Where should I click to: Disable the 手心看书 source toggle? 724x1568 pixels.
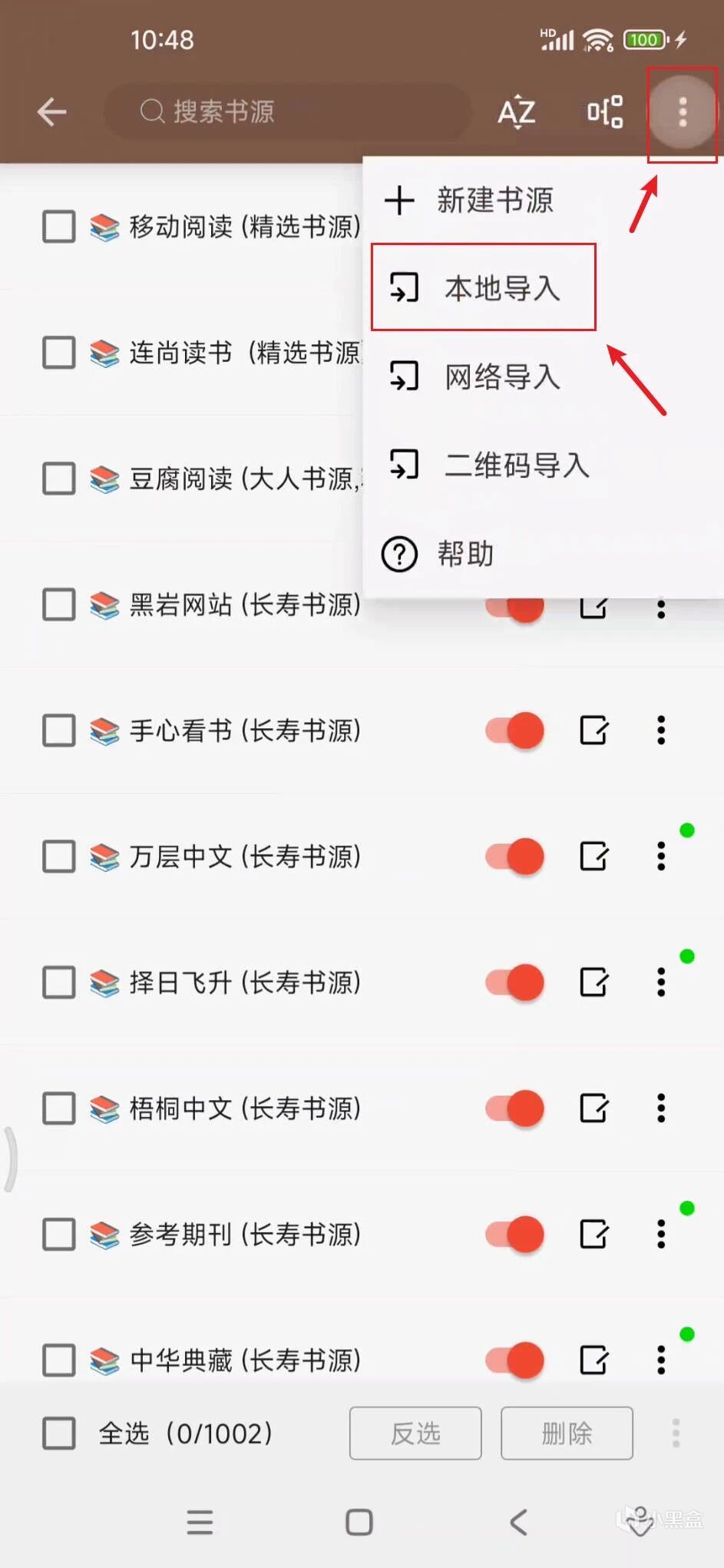[515, 730]
